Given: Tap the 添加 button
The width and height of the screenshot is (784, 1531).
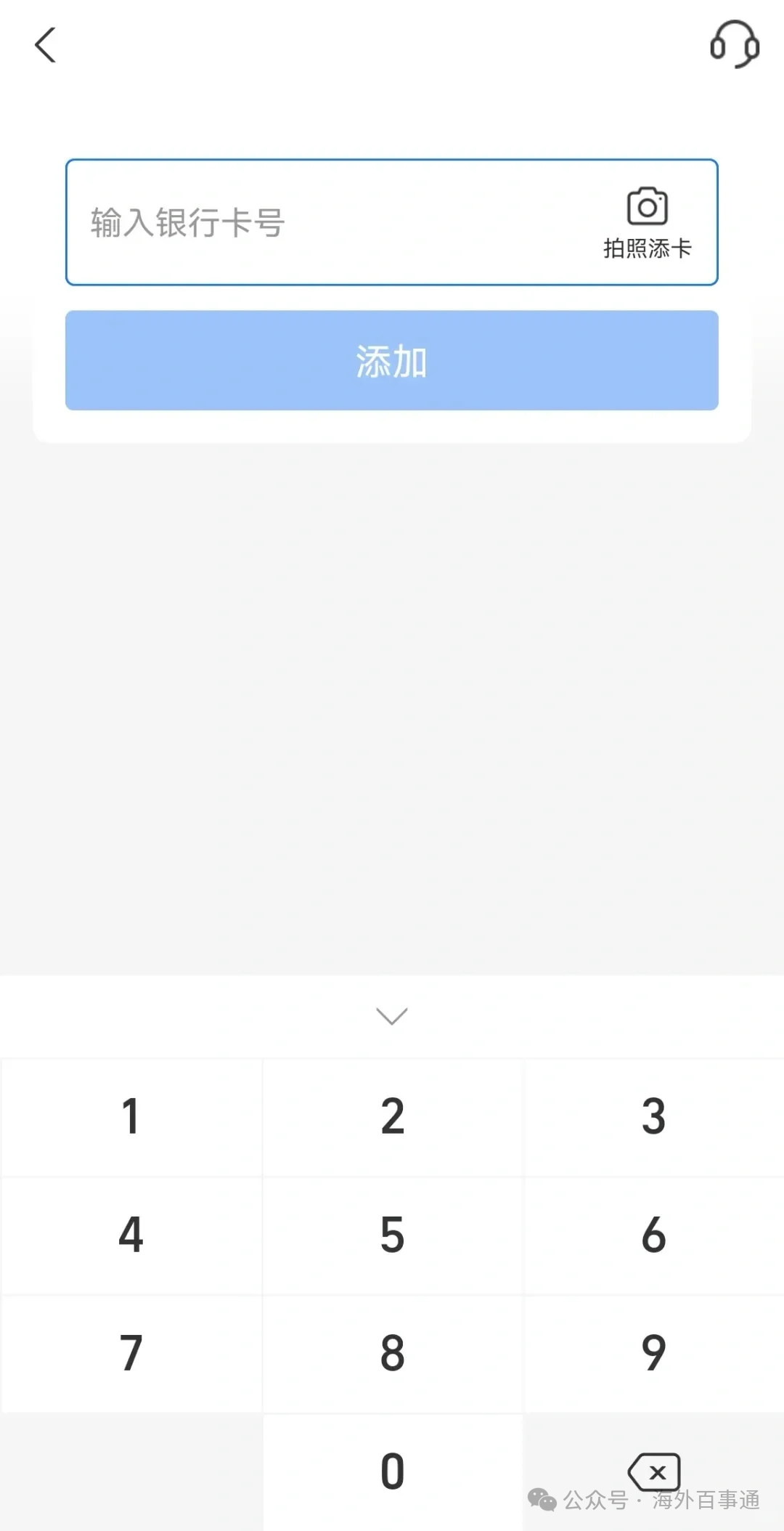Looking at the screenshot, I should (x=392, y=360).
